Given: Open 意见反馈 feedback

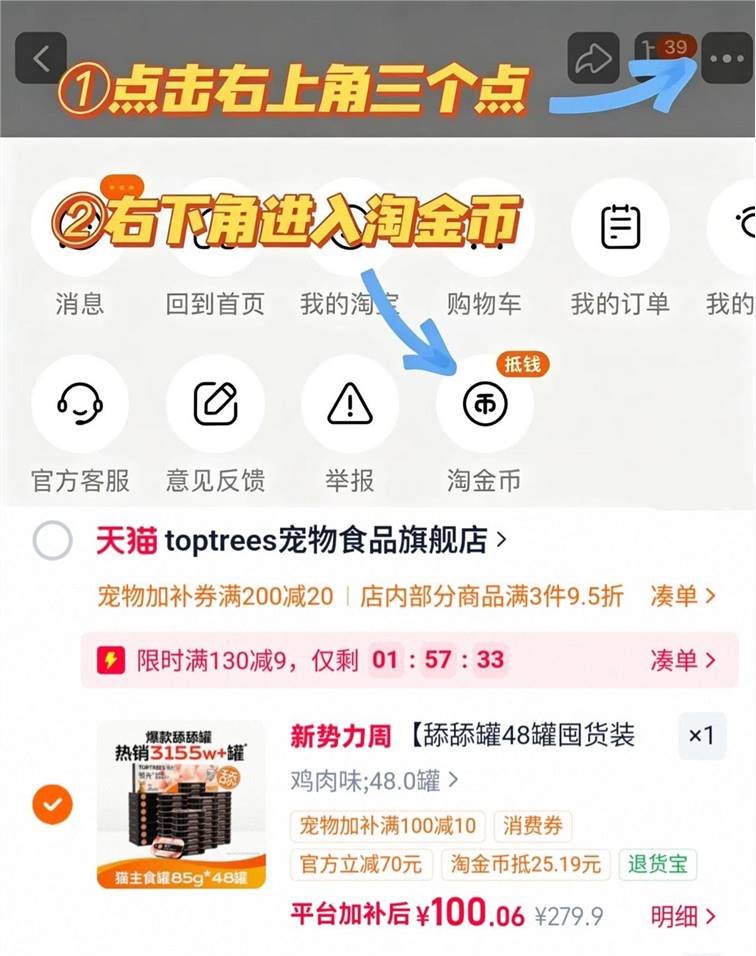Looking at the screenshot, I should click(215, 425).
